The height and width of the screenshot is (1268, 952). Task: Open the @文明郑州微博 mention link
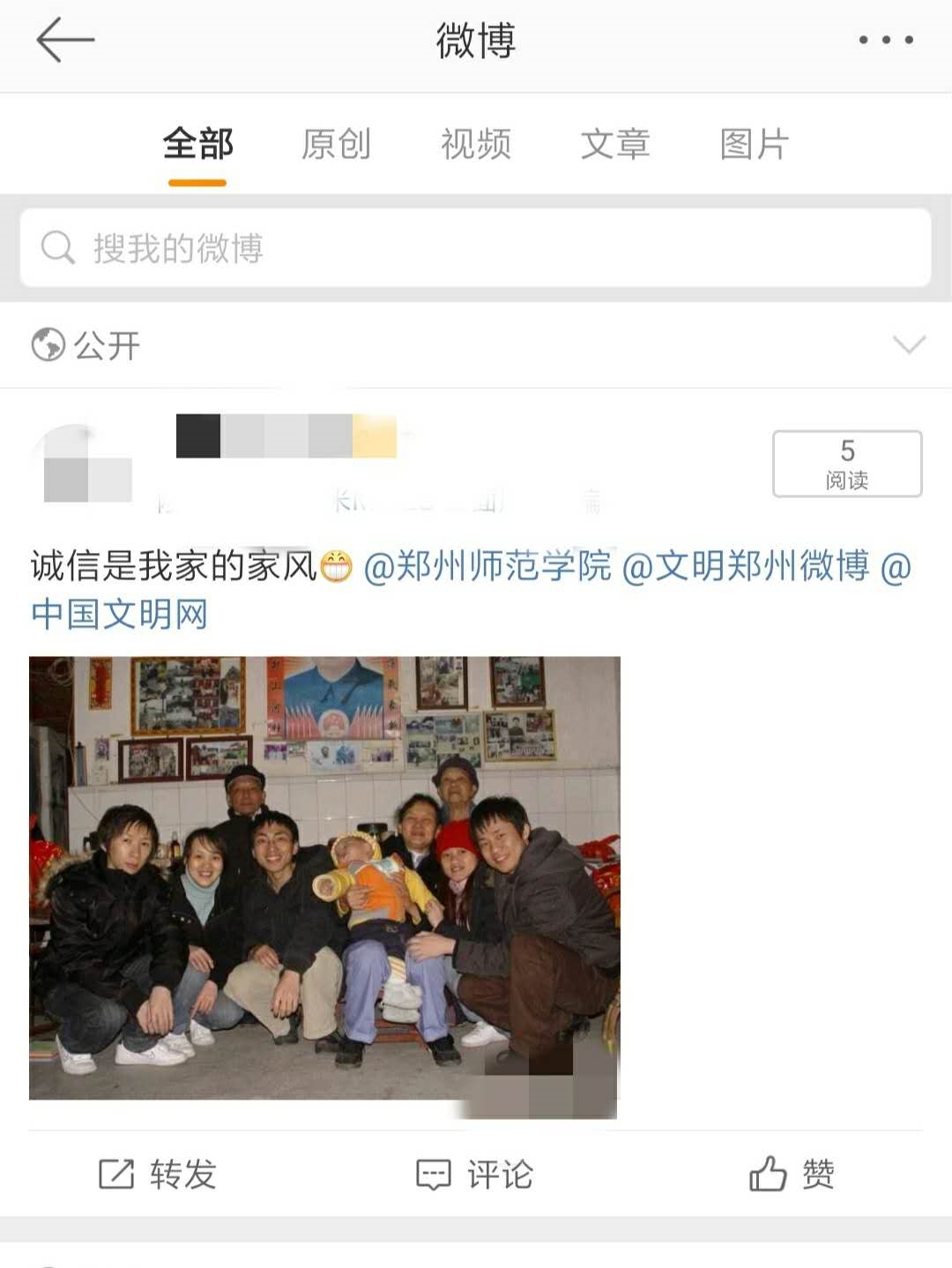[x=746, y=566]
